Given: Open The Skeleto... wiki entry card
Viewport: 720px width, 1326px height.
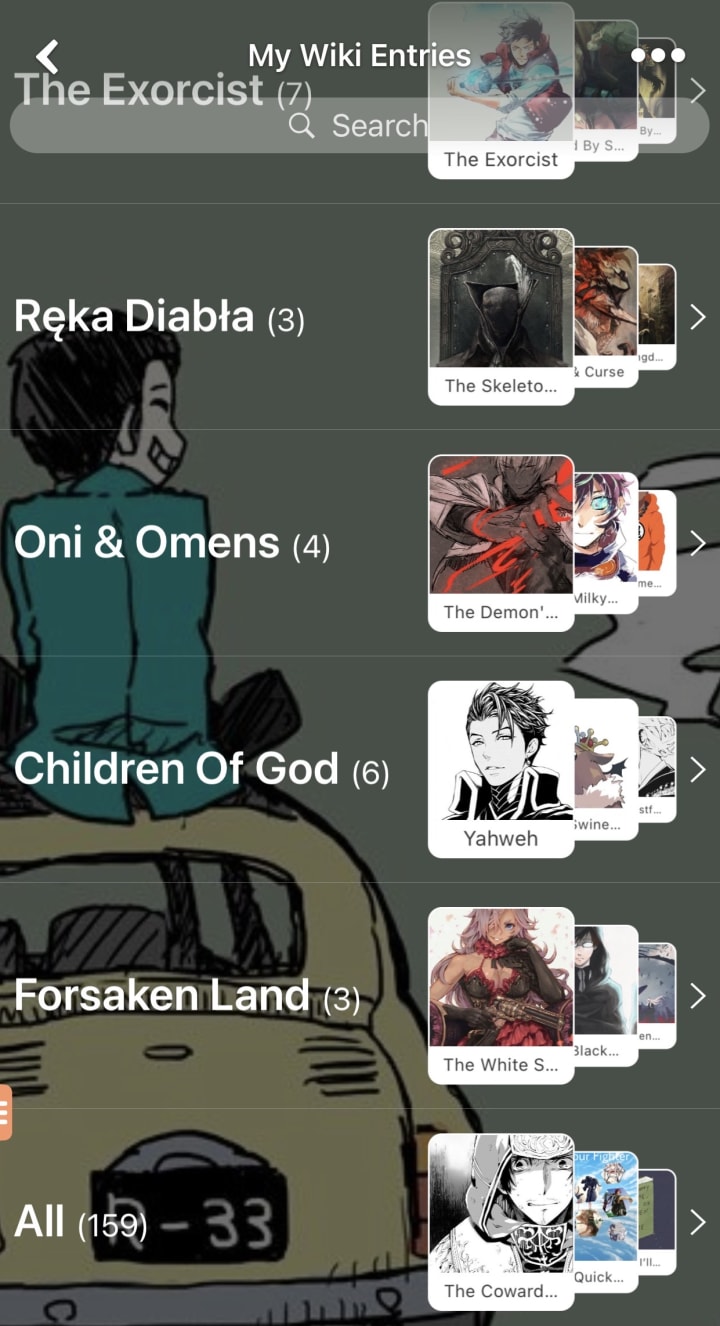Looking at the screenshot, I should [x=501, y=317].
